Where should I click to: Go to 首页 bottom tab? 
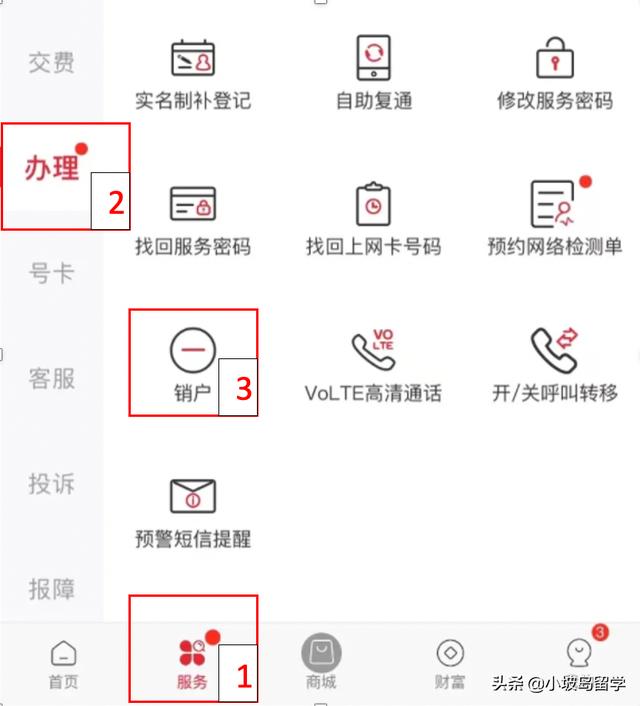point(64,664)
